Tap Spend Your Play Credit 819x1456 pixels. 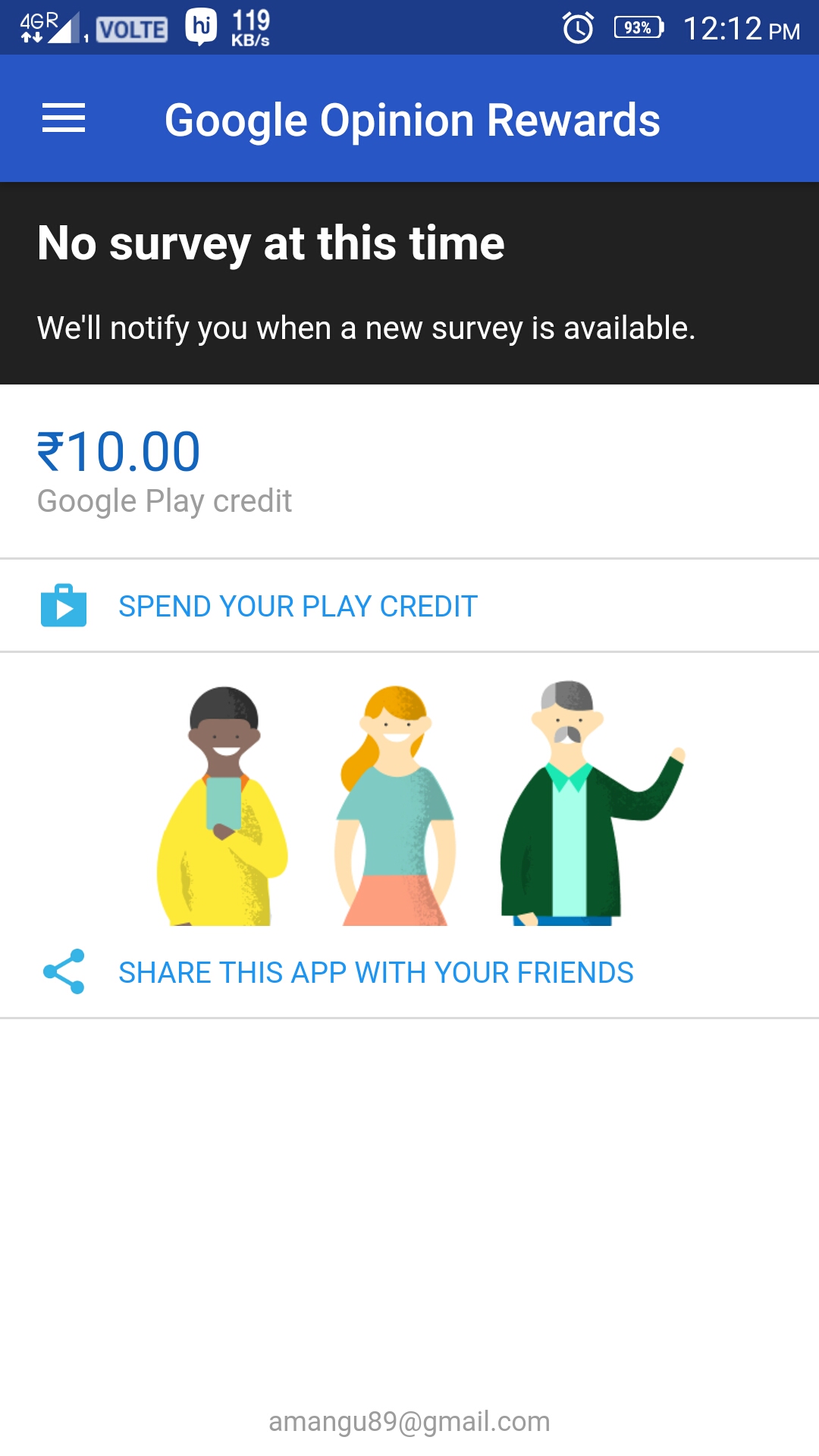coord(297,606)
